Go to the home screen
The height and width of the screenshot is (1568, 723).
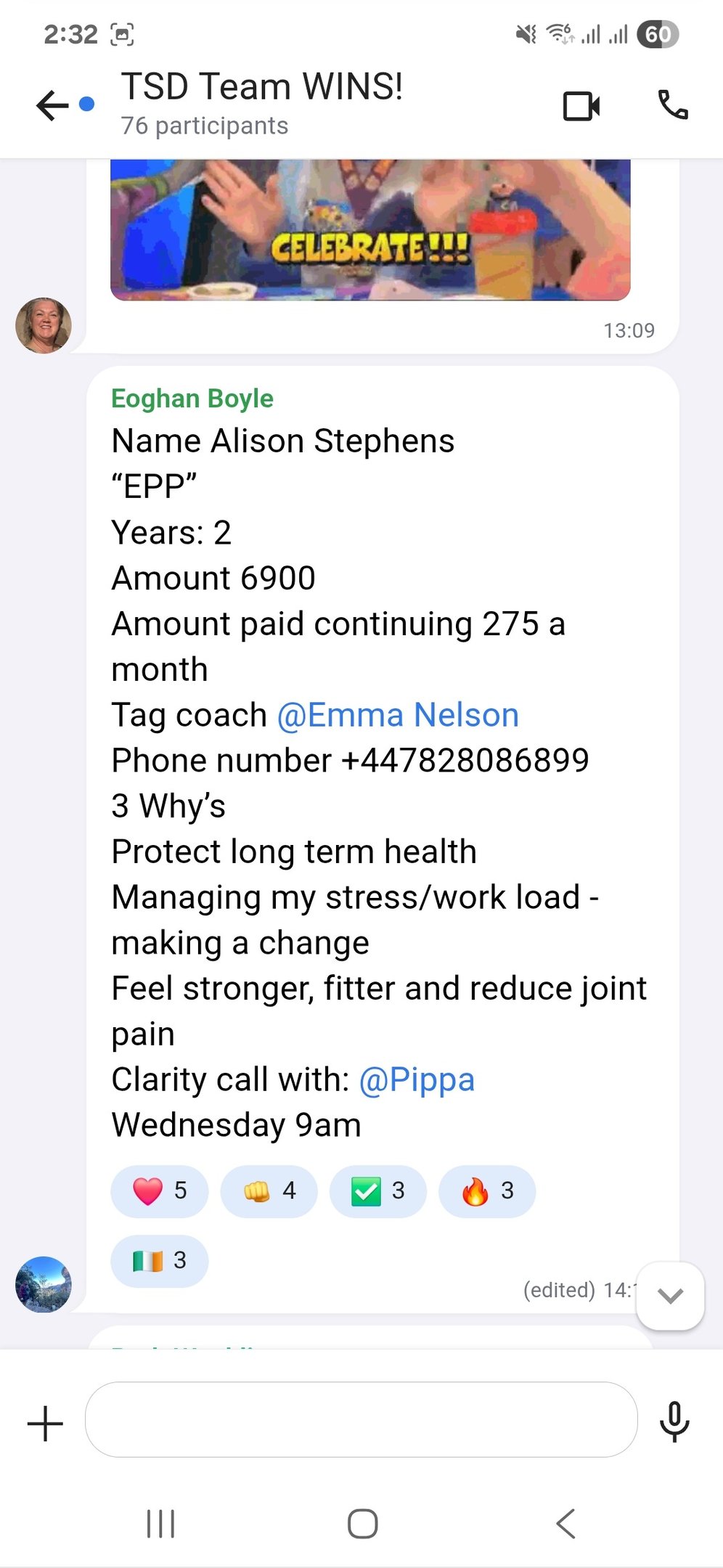(x=362, y=1523)
